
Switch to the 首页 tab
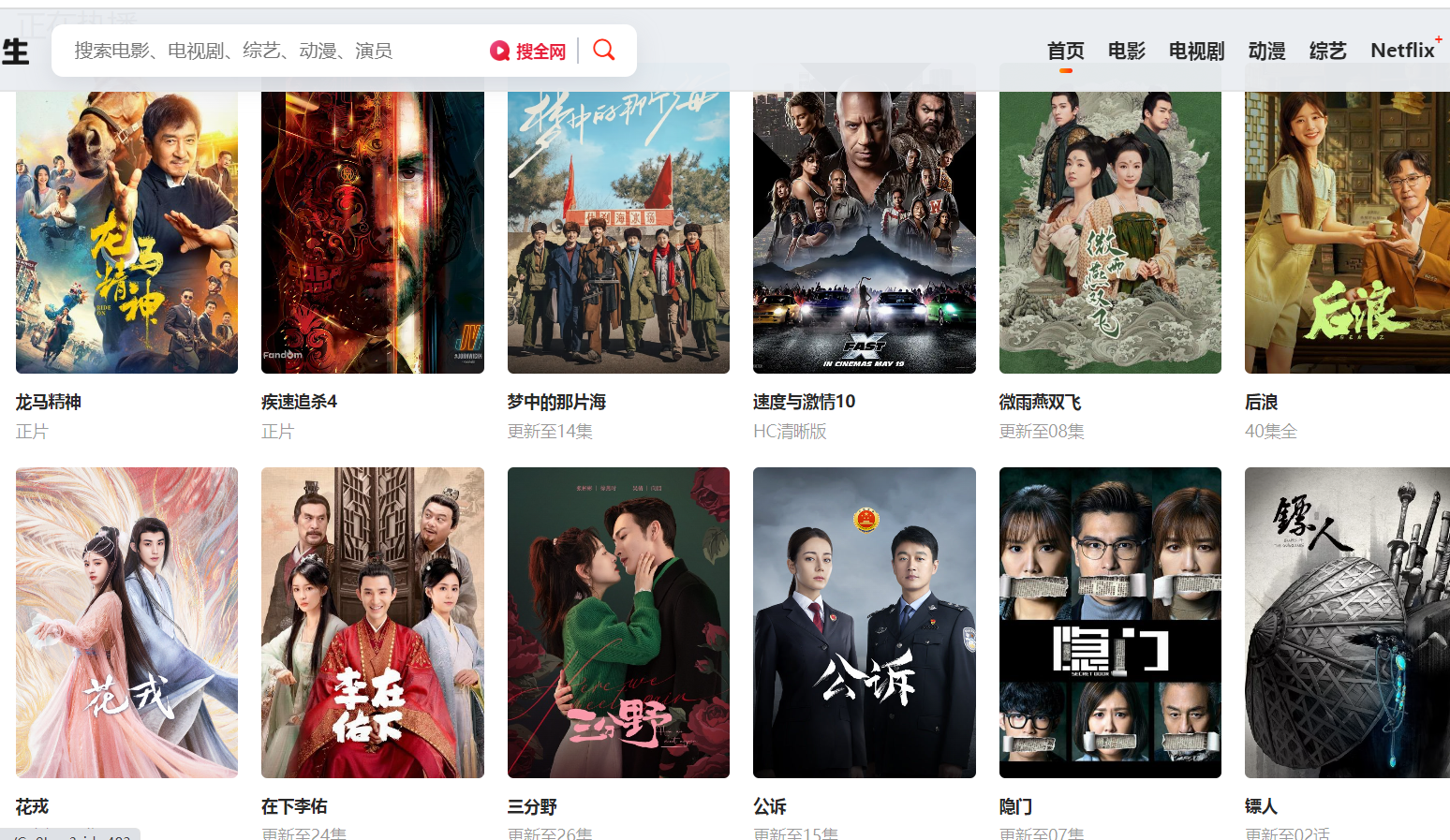(x=1065, y=52)
